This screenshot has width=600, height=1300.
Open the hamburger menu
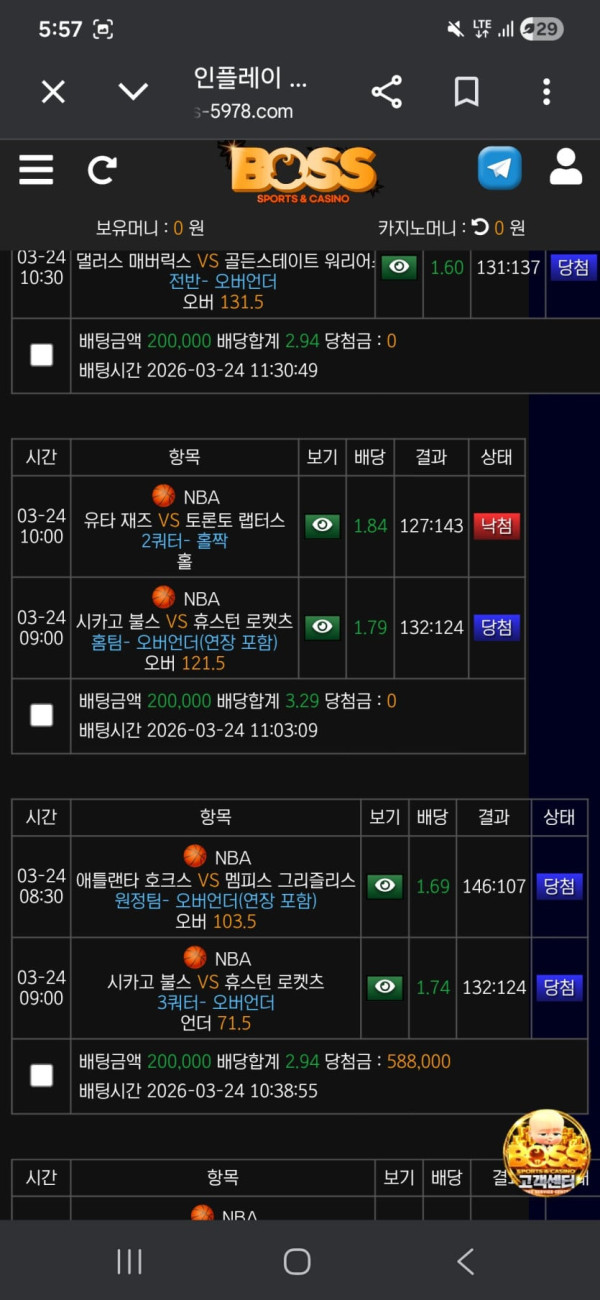36,170
